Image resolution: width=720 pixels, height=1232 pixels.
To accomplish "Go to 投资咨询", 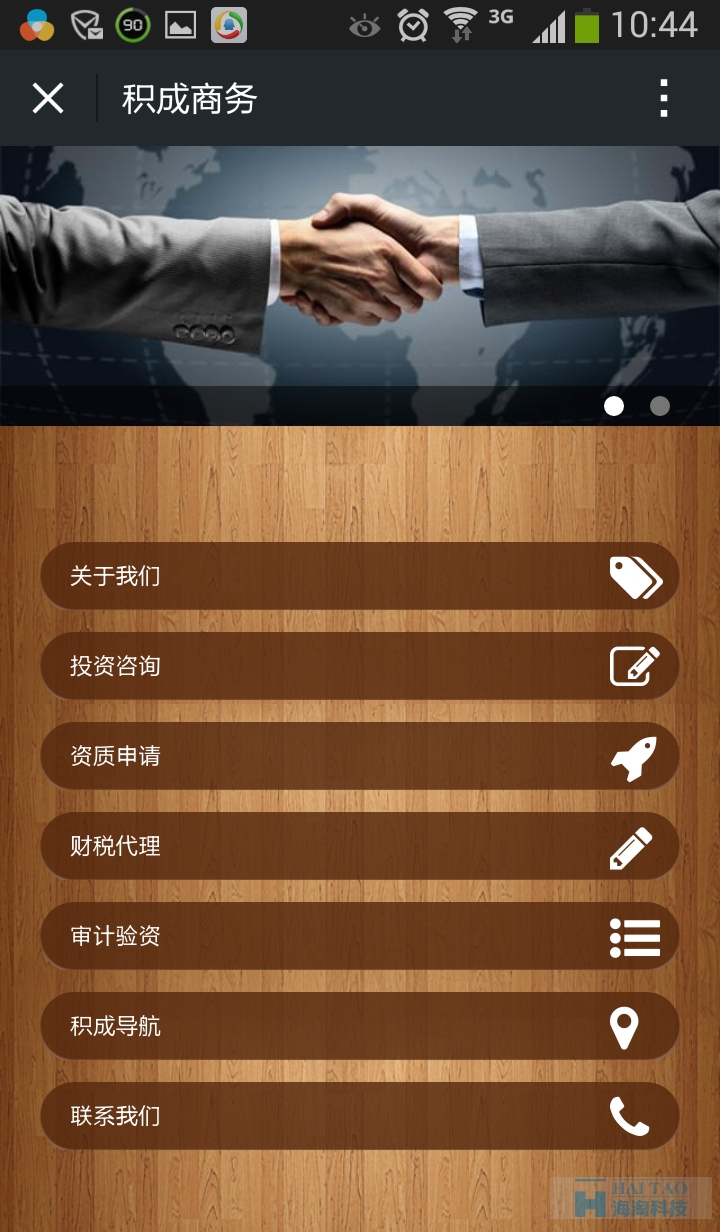I will coord(360,666).
